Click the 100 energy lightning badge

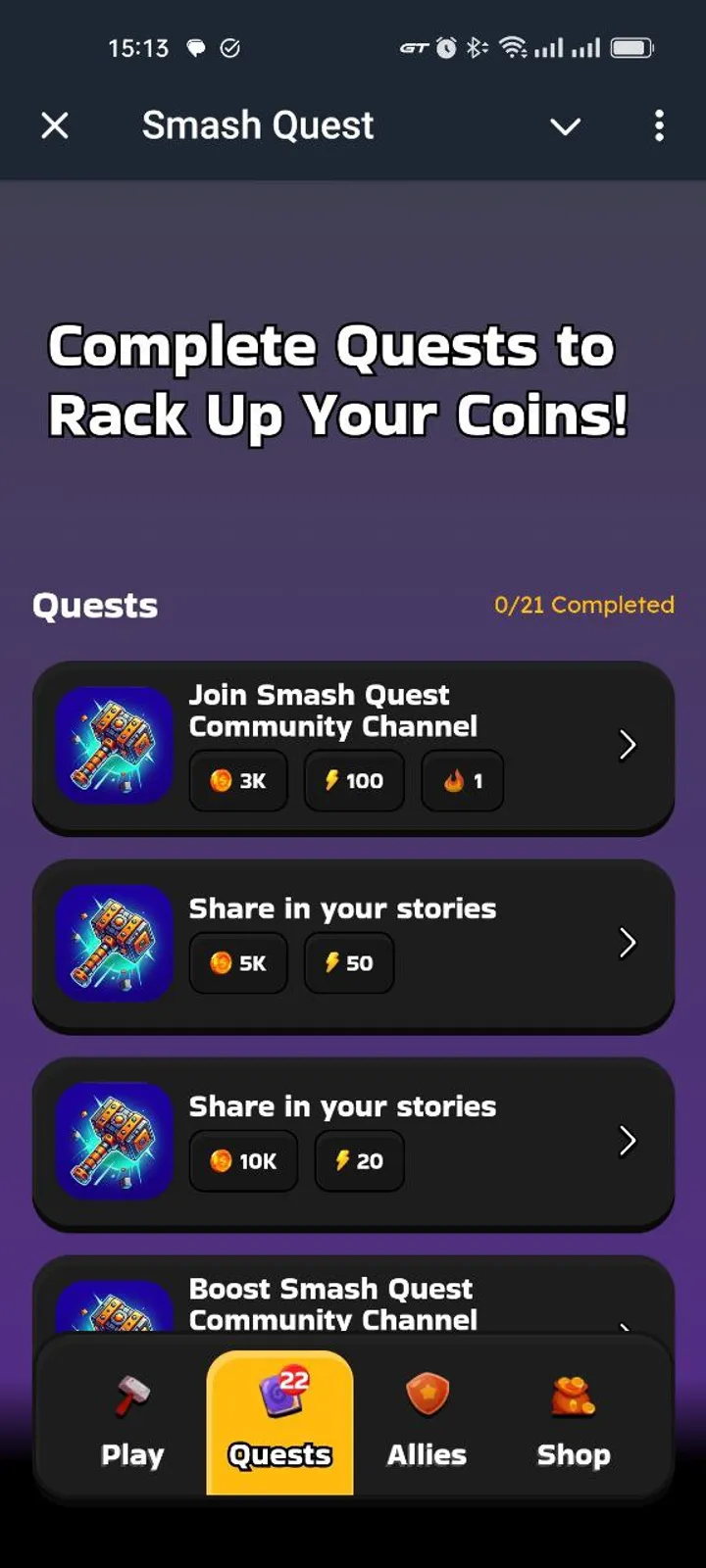[x=354, y=781]
